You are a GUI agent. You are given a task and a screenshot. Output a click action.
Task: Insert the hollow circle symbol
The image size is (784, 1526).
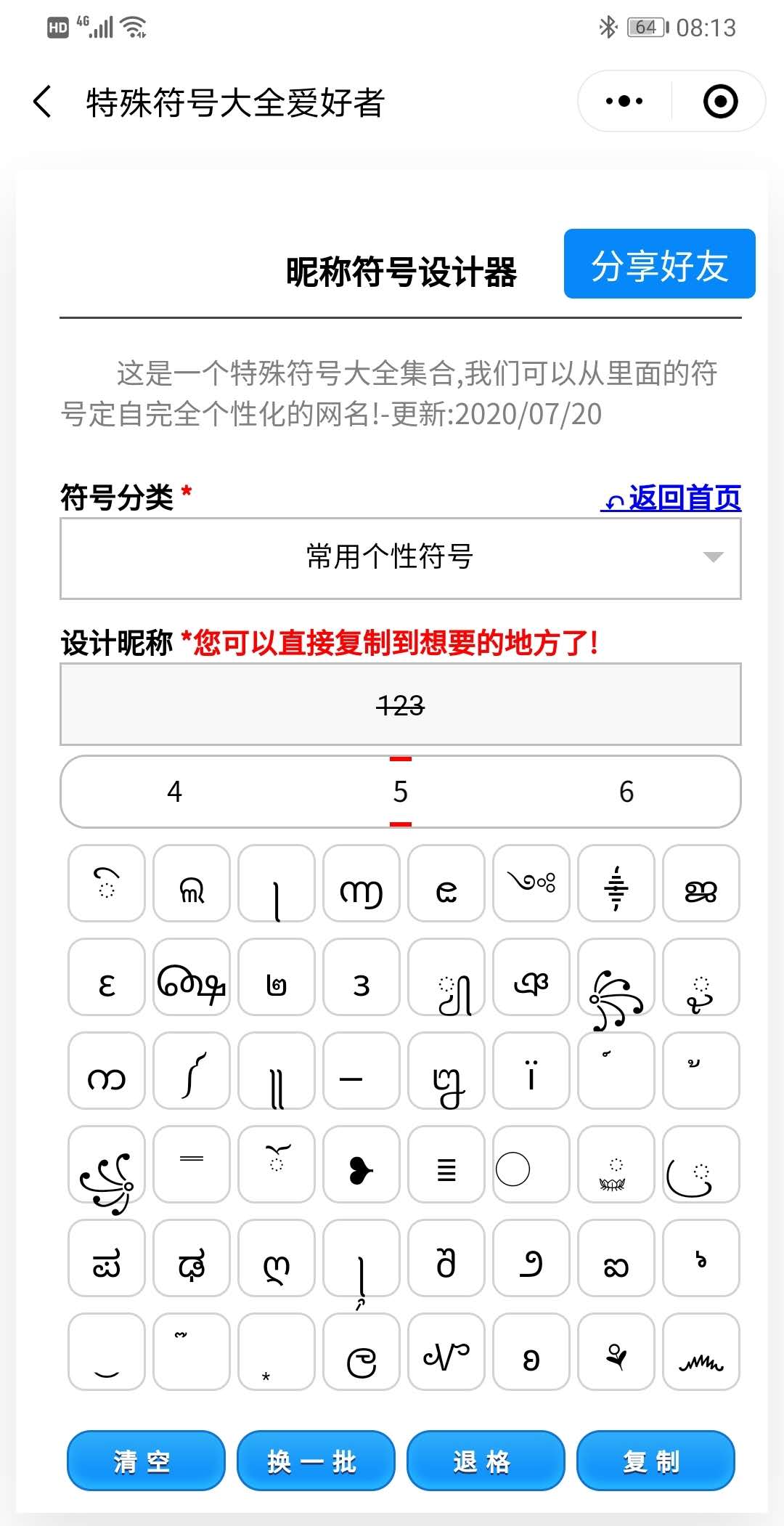(531, 1164)
